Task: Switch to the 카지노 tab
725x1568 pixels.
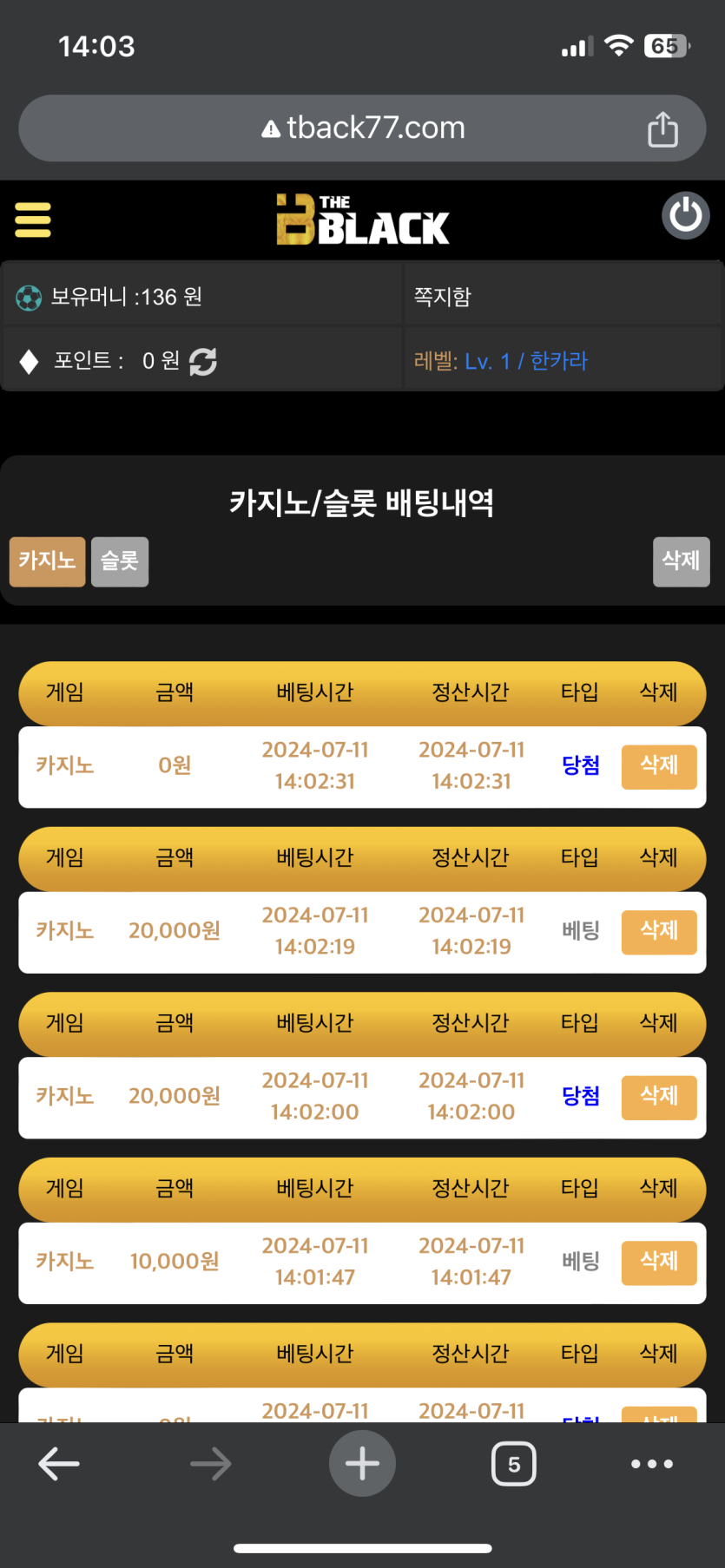Action: [x=48, y=561]
